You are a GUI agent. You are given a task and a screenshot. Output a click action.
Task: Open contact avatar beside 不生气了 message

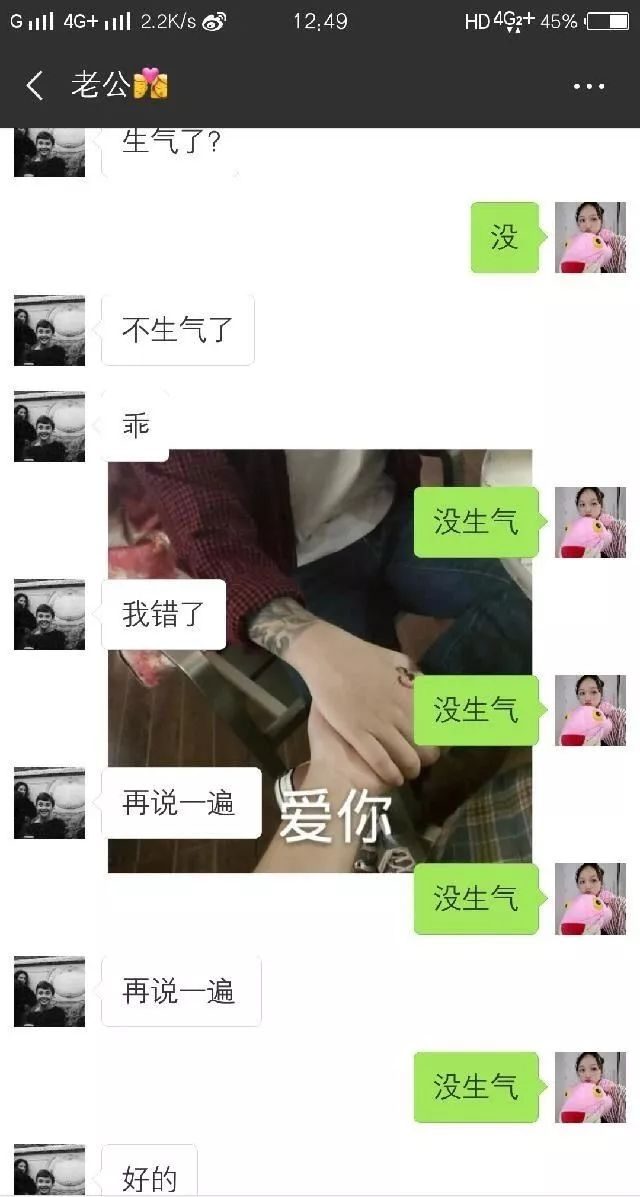click(50, 331)
